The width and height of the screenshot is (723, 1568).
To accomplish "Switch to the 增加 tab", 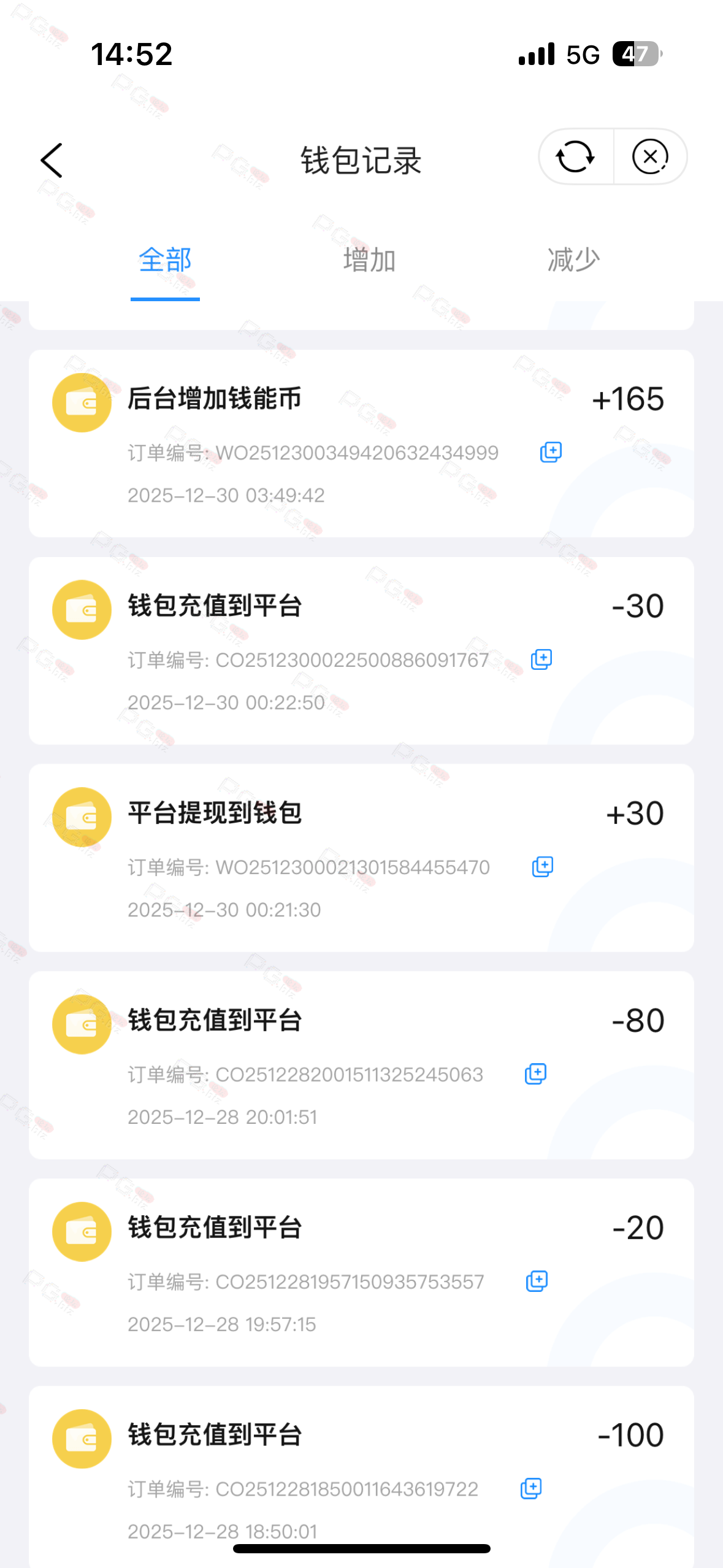I will (369, 259).
